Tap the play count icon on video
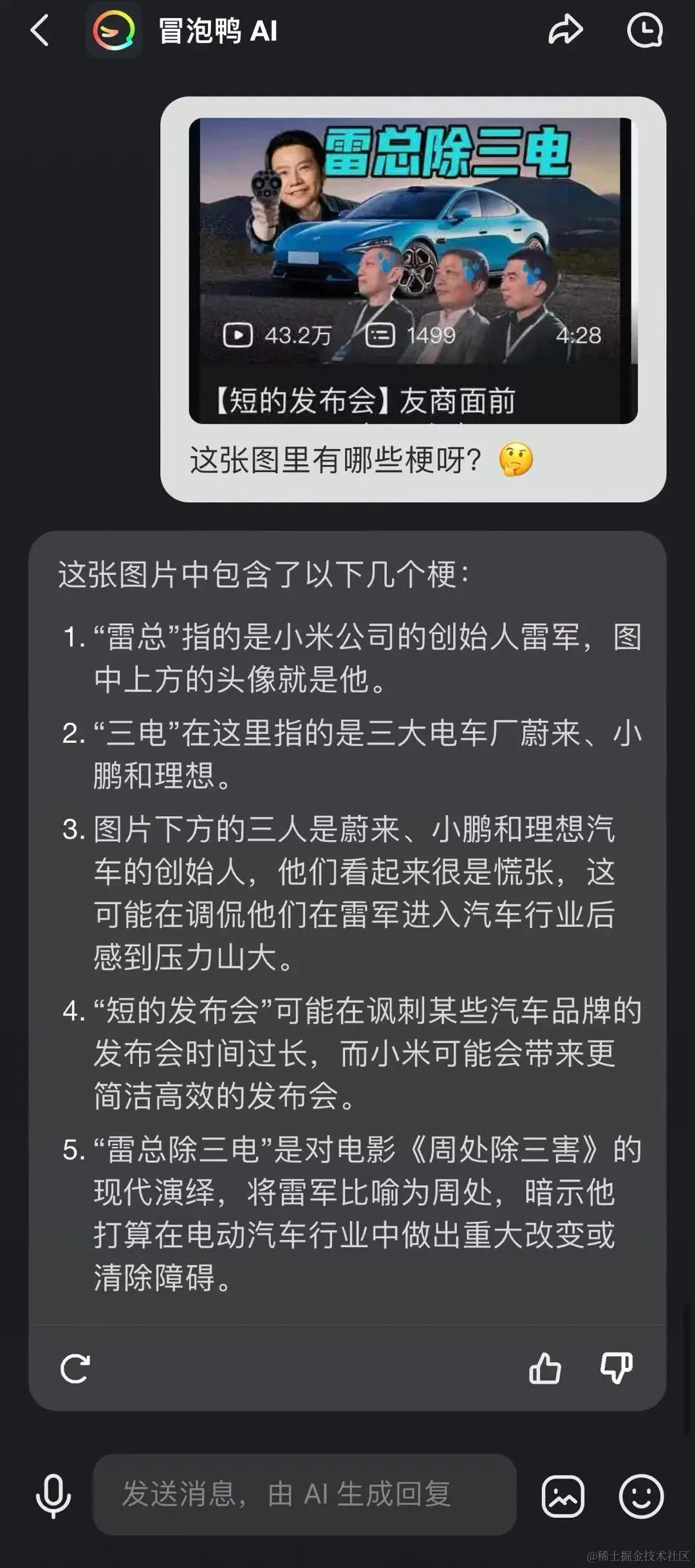Image resolution: width=695 pixels, height=1568 pixels. pyautogui.click(x=239, y=334)
